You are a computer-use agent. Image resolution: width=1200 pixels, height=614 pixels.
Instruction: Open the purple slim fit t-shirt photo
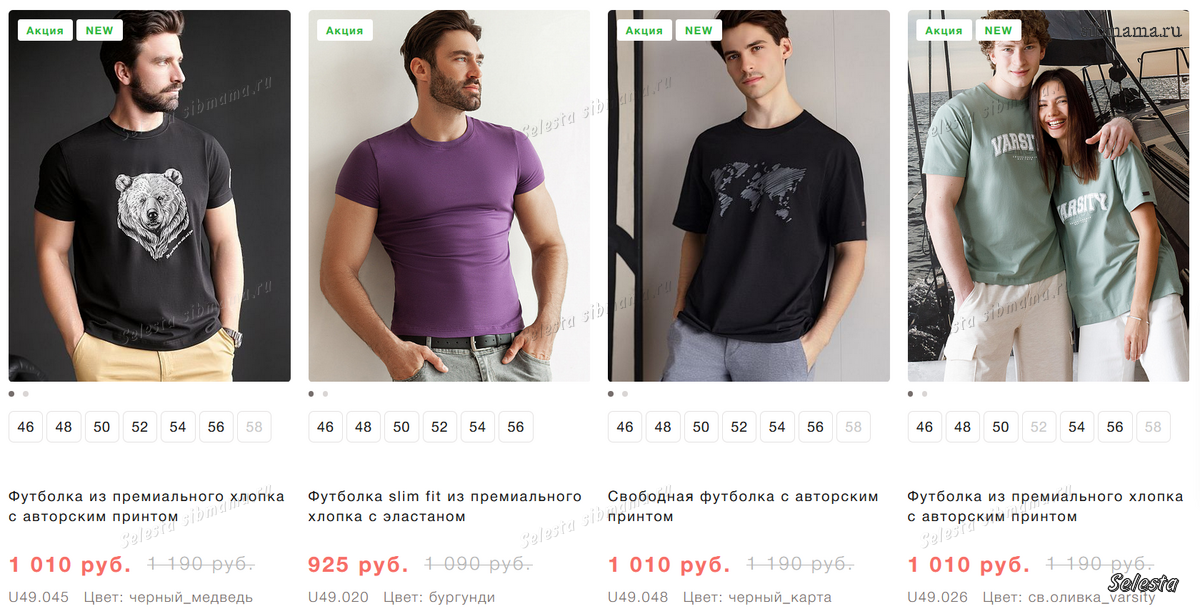click(x=449, y=195)
